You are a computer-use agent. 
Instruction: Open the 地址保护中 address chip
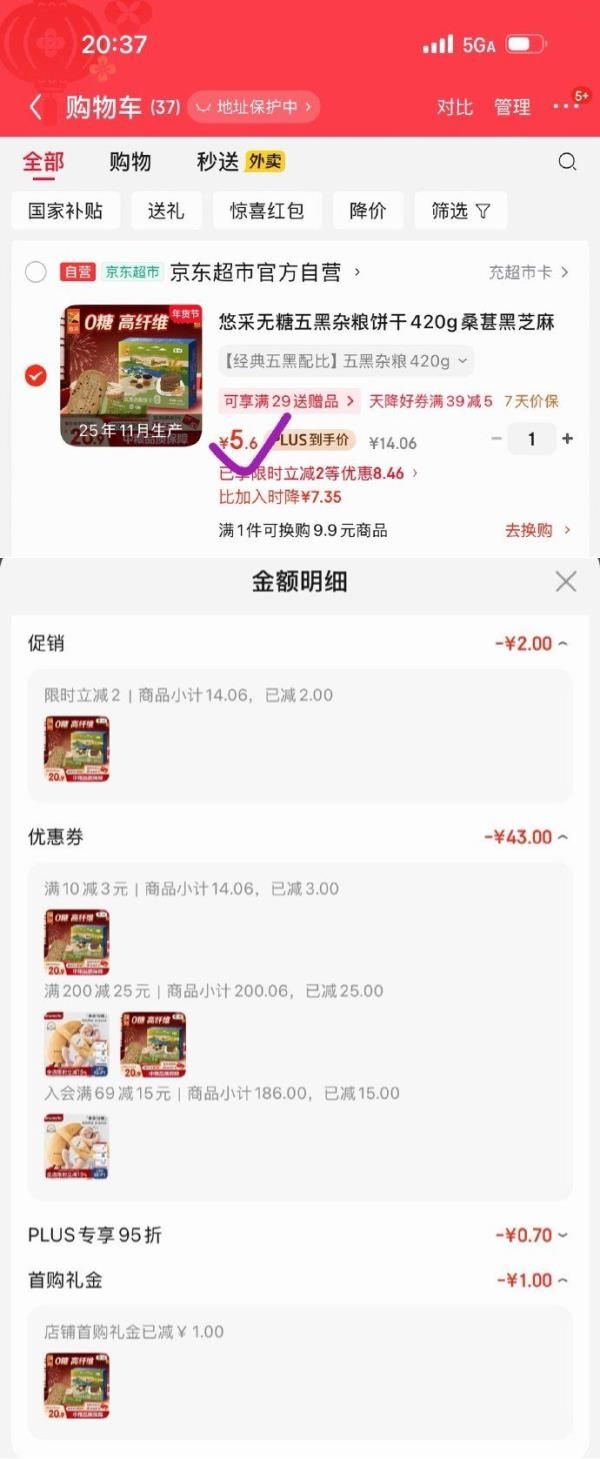253,106
